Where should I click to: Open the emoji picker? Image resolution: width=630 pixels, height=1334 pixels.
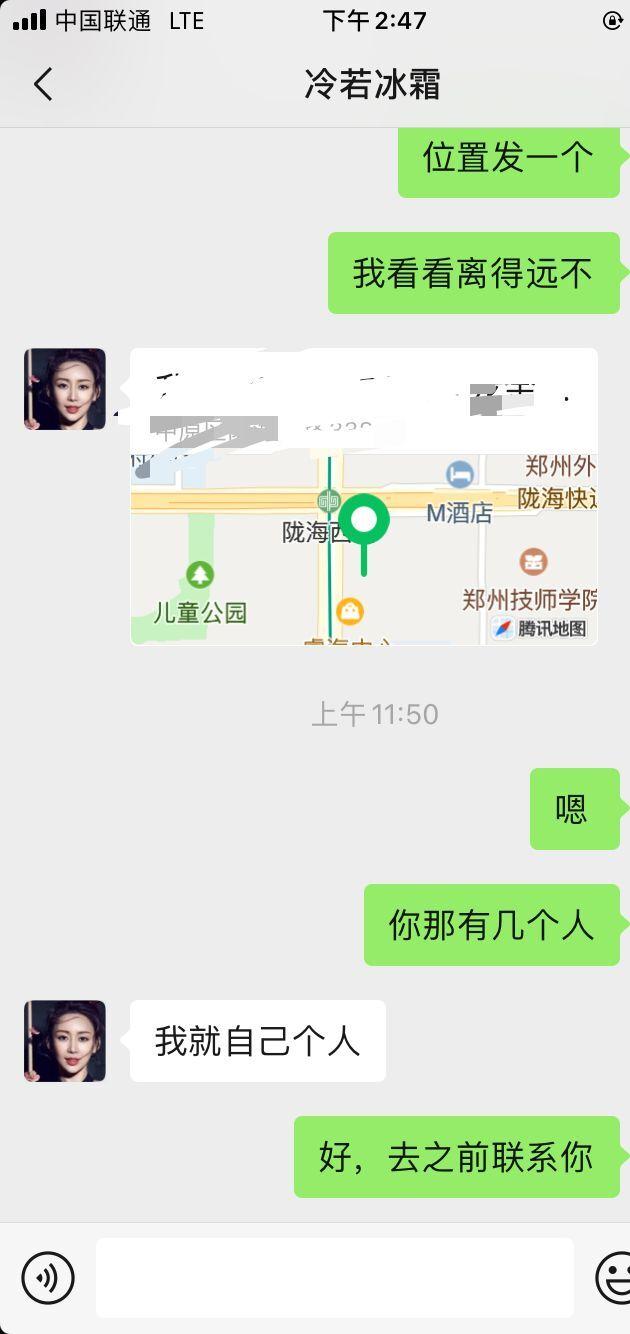tap(614, 1277)
